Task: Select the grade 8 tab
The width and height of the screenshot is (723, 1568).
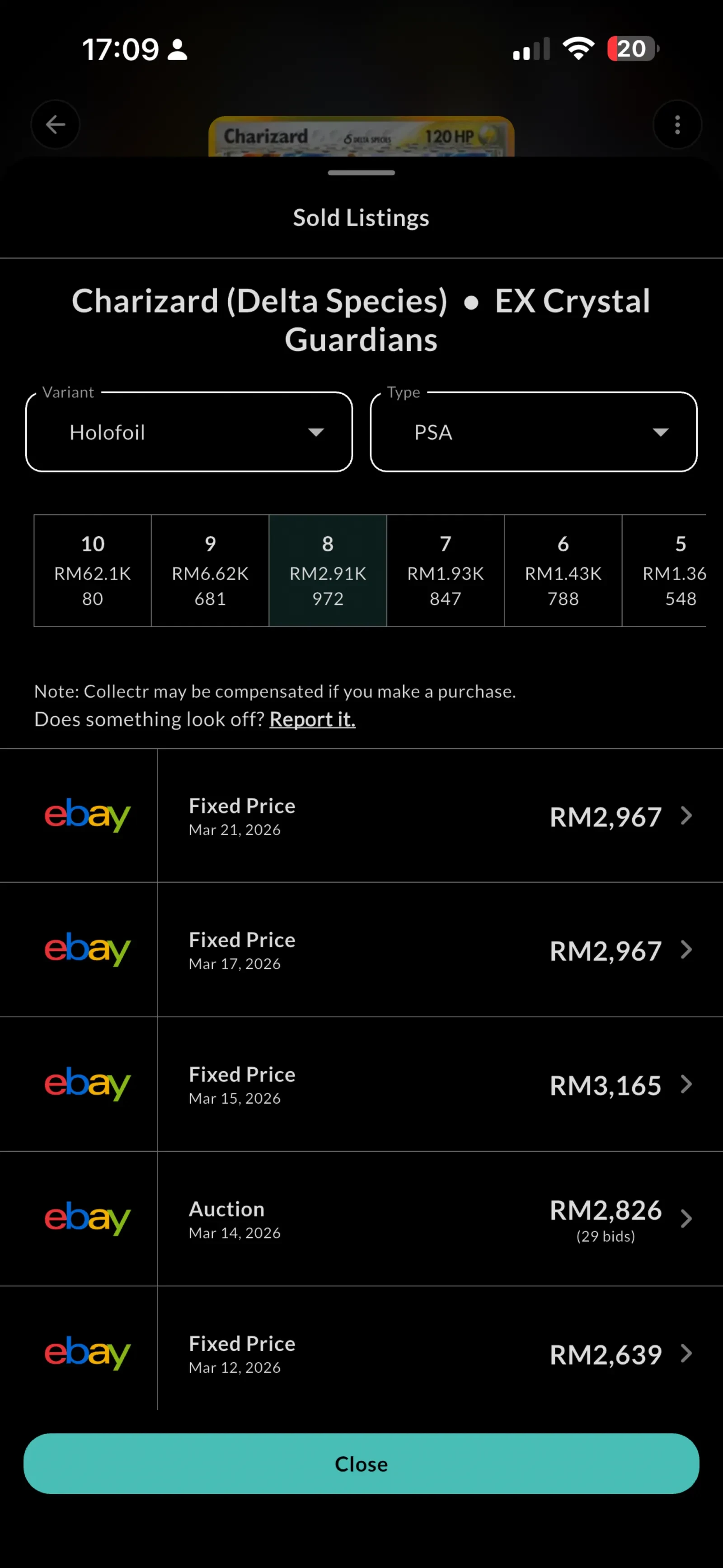Action: point(328,570)
